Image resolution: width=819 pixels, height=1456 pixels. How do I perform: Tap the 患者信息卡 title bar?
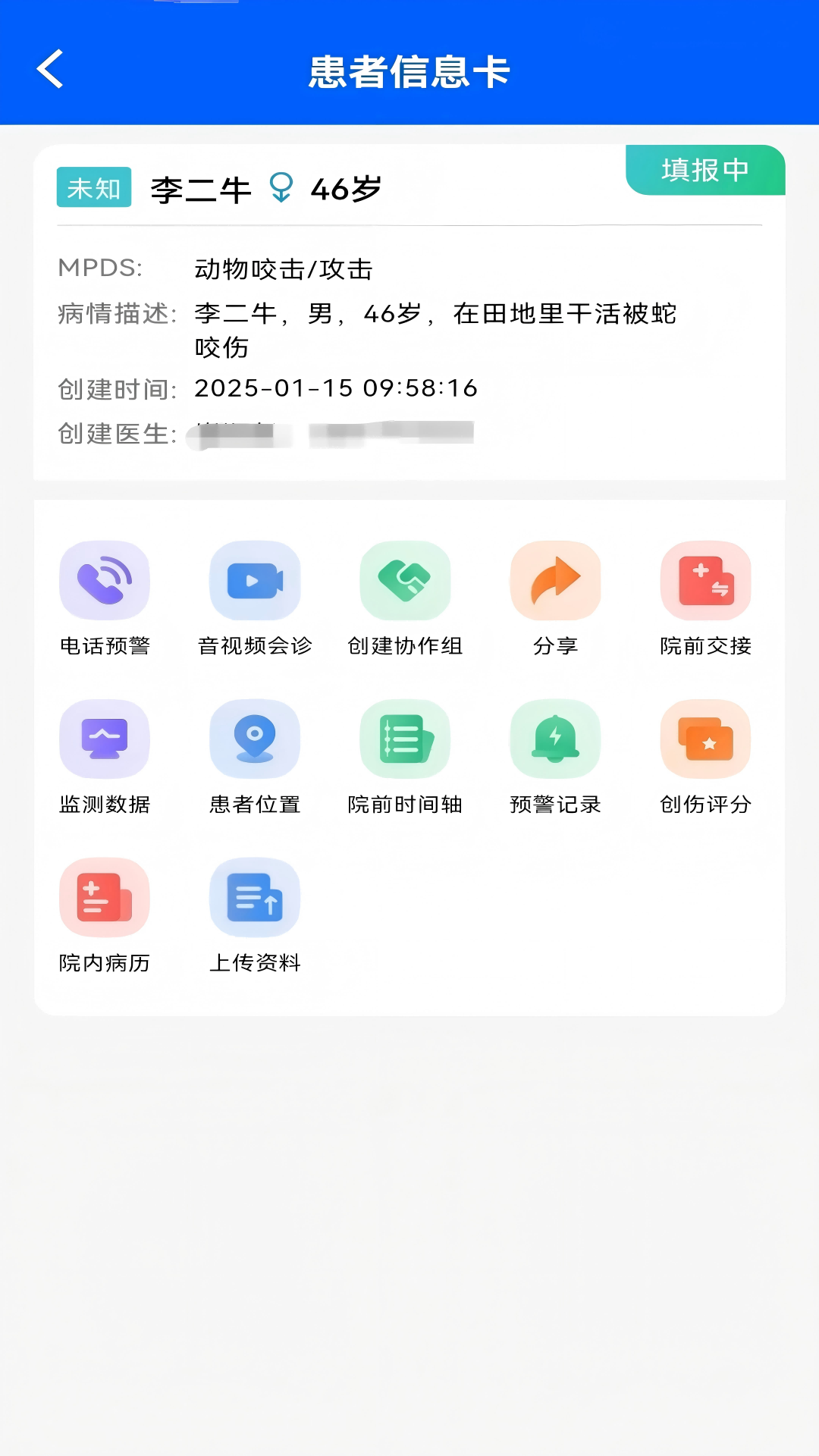[409, 68]
